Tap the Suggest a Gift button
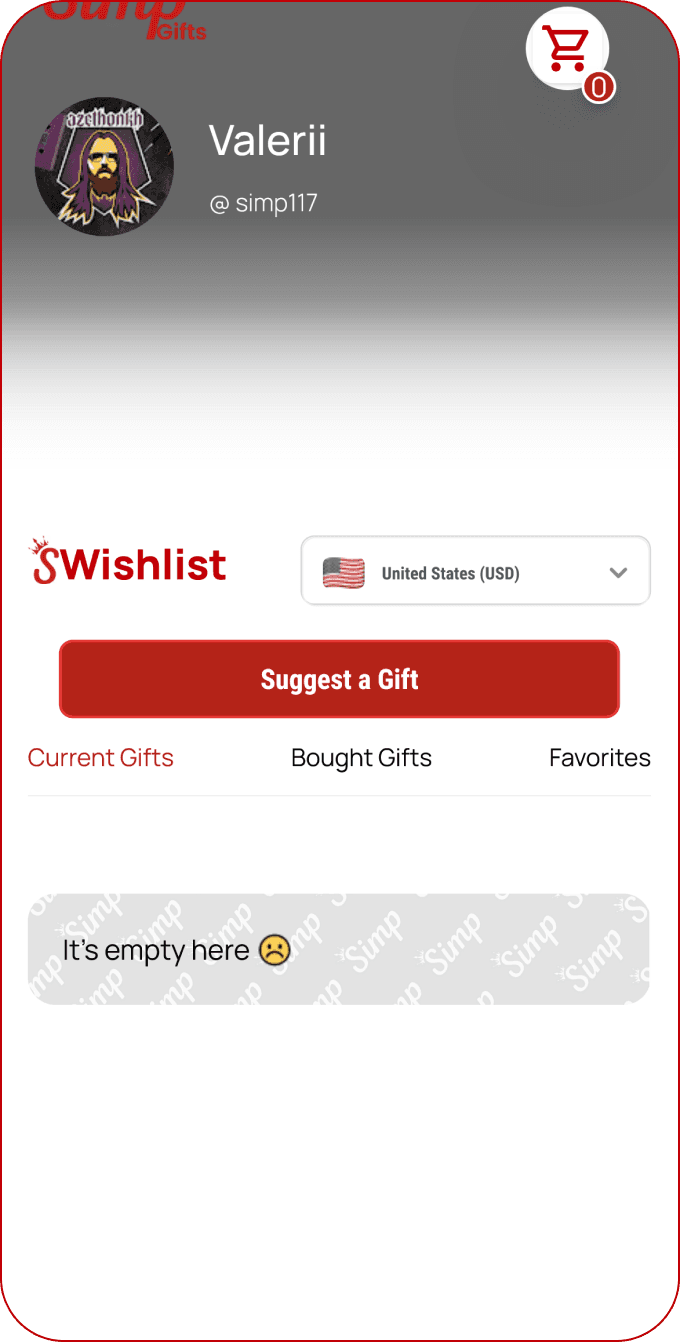680x1342 pixels. (x=339, y=679)
